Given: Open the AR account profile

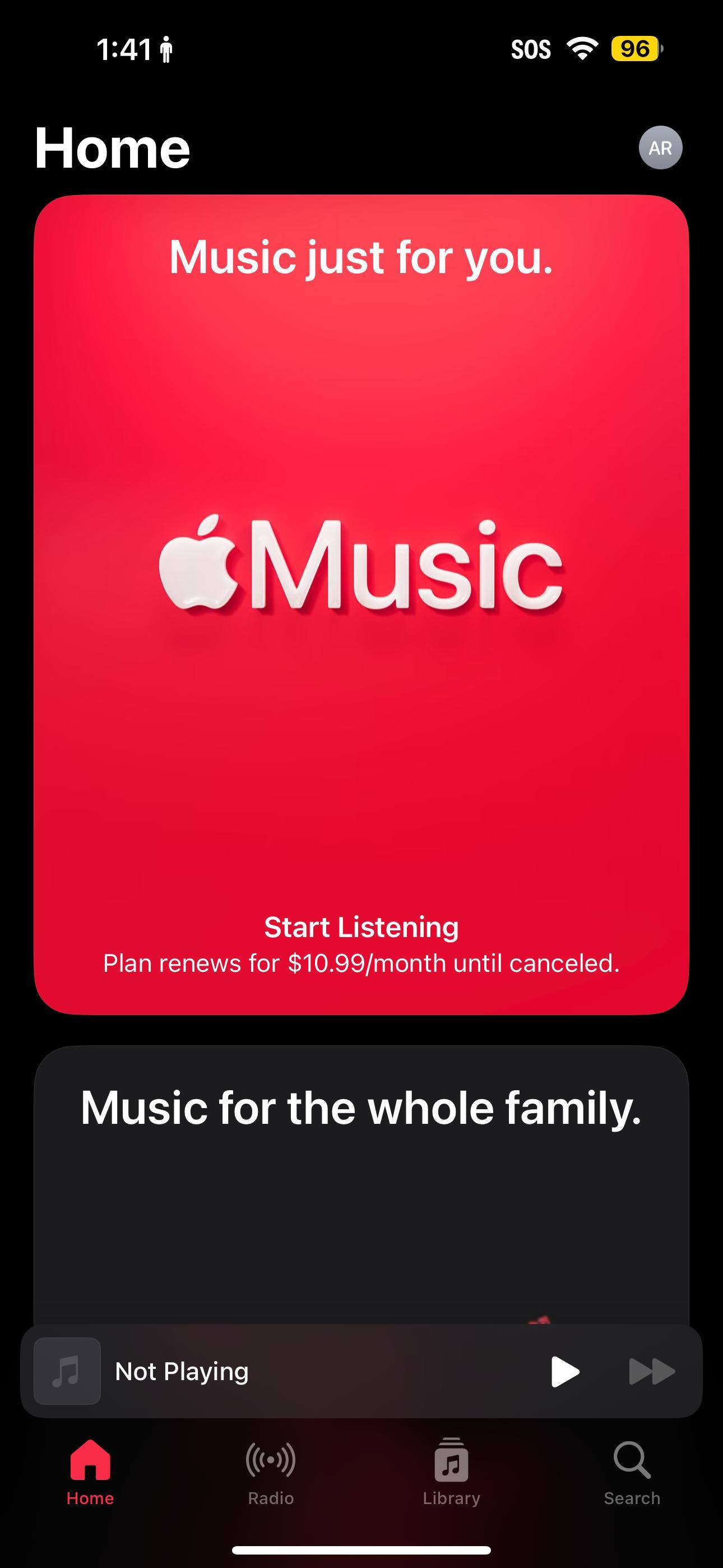Looking at the screenshot, I should coord(660,147).
